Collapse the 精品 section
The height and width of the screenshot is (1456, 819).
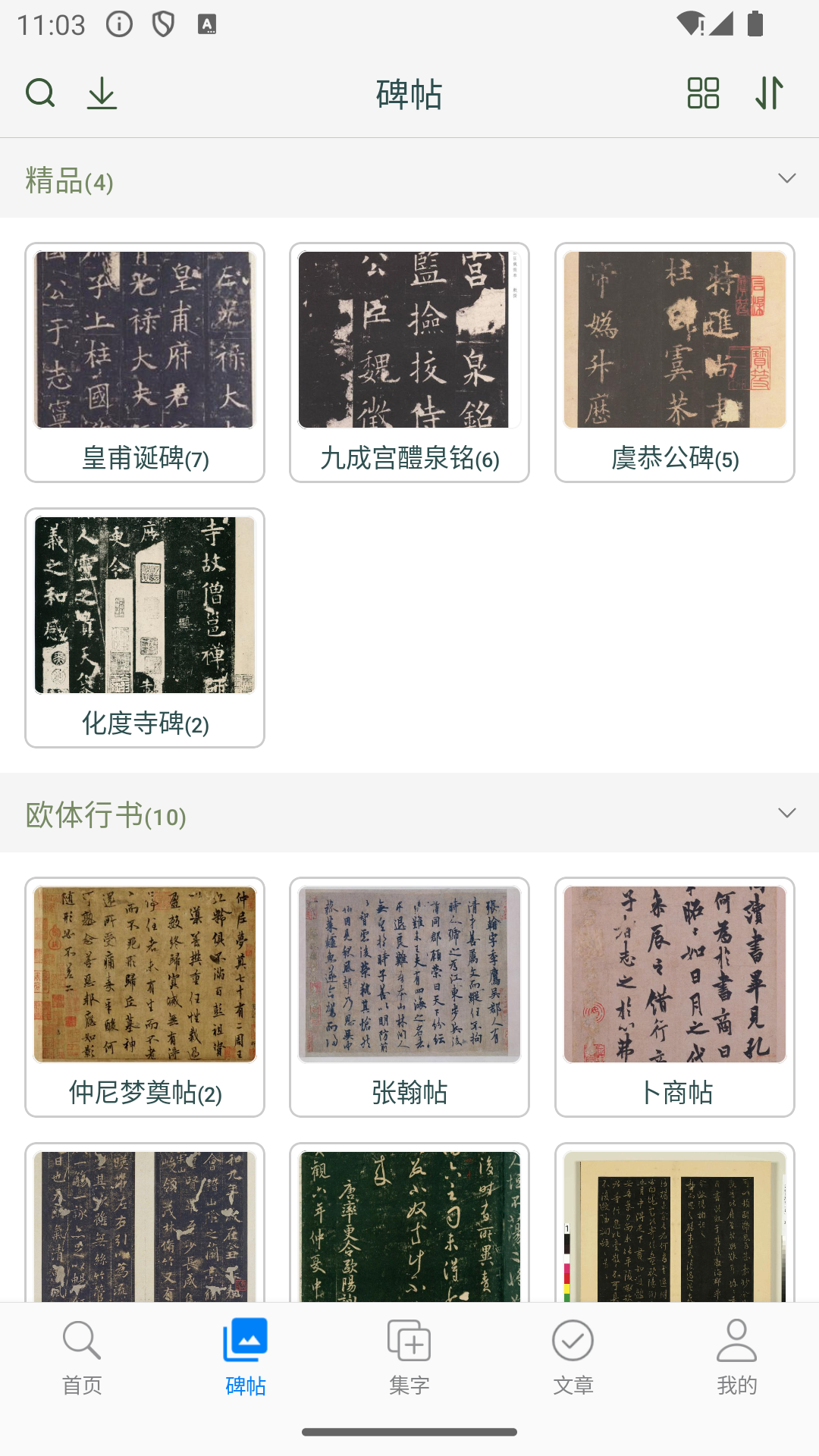787,178
